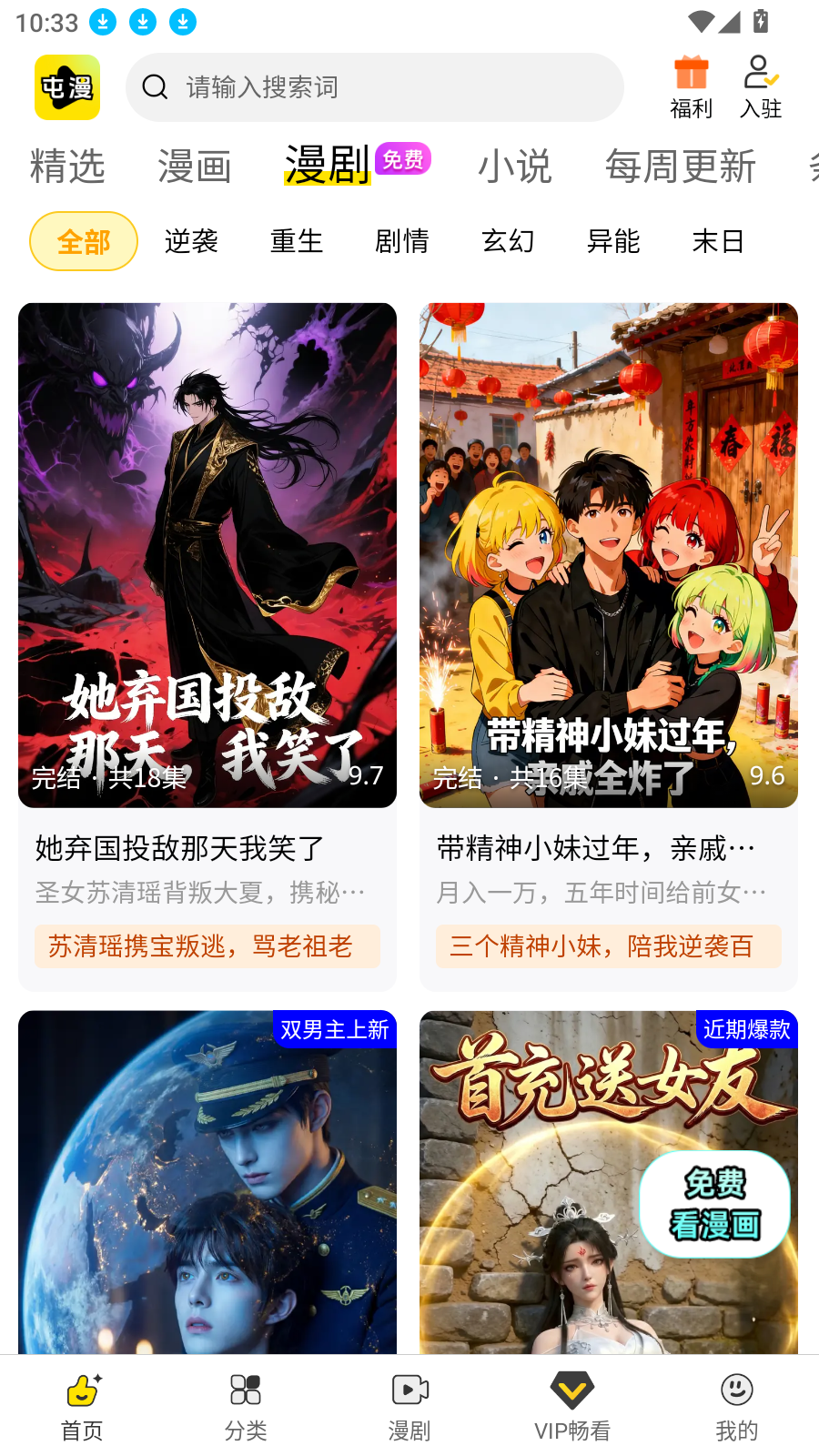Viewport: 819px width, 1456px height.
Task: Switch to the 精选 tab
Action: (67, 167)
